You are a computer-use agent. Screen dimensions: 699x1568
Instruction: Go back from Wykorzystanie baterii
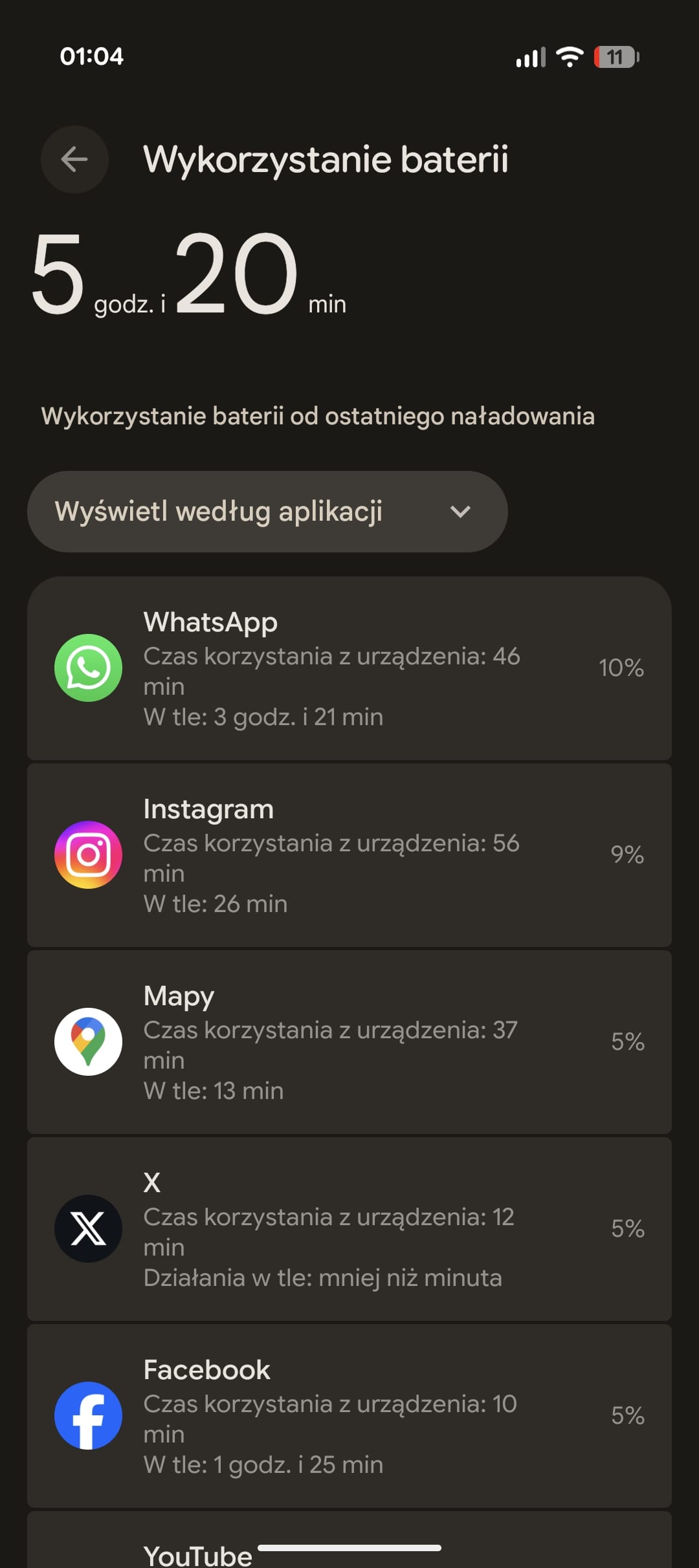tap(74, 159)
